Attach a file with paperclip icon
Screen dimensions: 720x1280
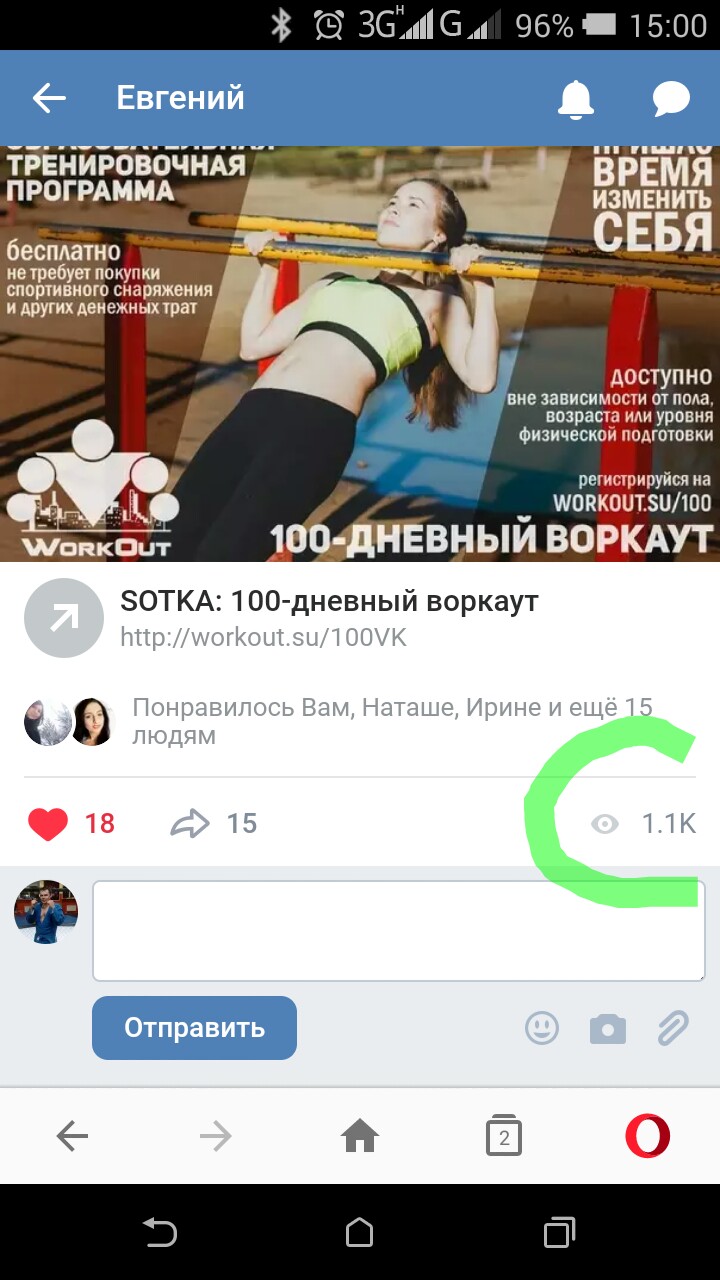pos(673,1028)
